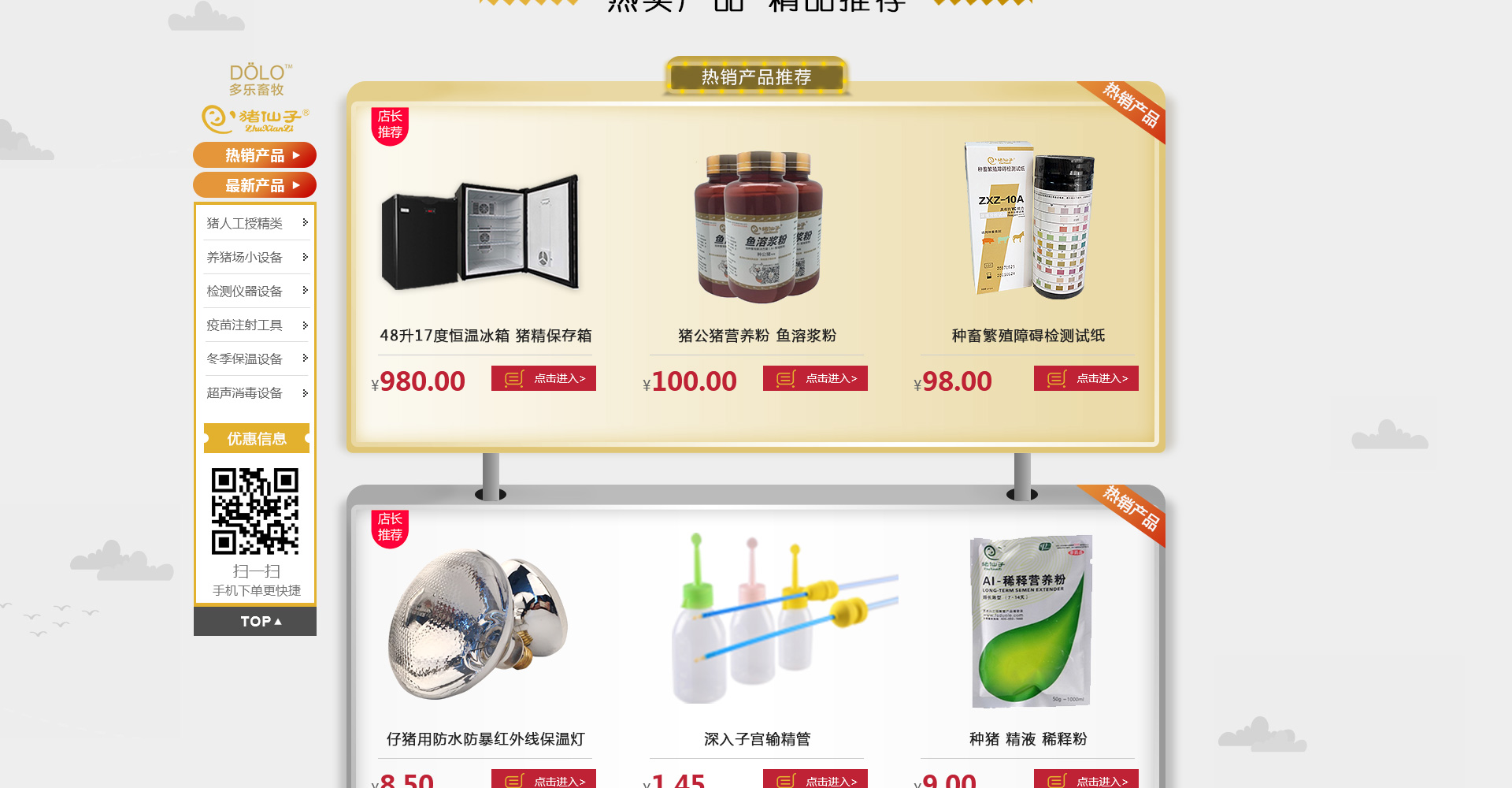Tap 点击进入 for 鱼溶浆粉
This screenshot has width=1512, height=788.
(x=815, y=378)
